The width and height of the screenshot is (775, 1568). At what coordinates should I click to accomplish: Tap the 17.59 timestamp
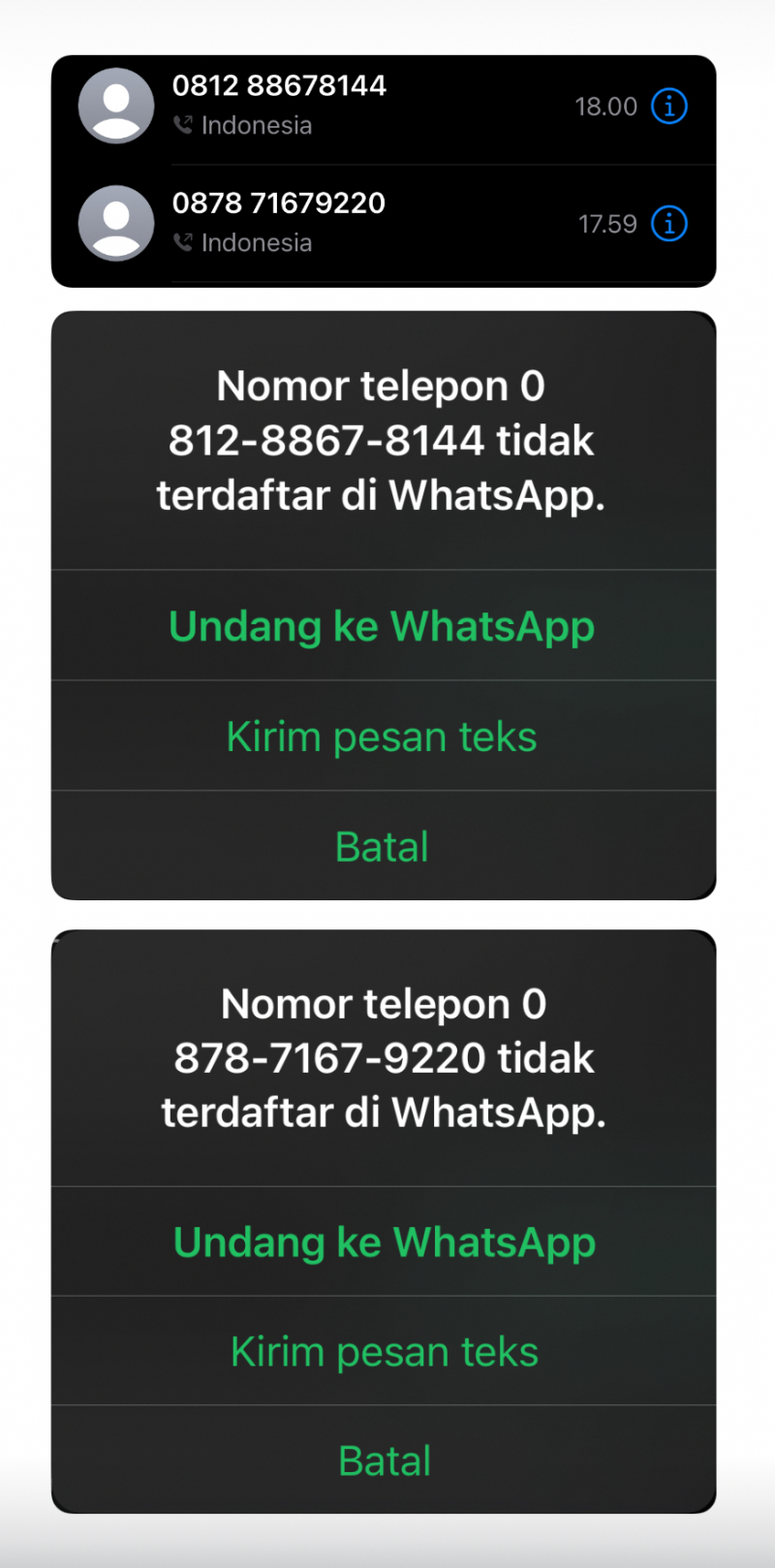606,224
